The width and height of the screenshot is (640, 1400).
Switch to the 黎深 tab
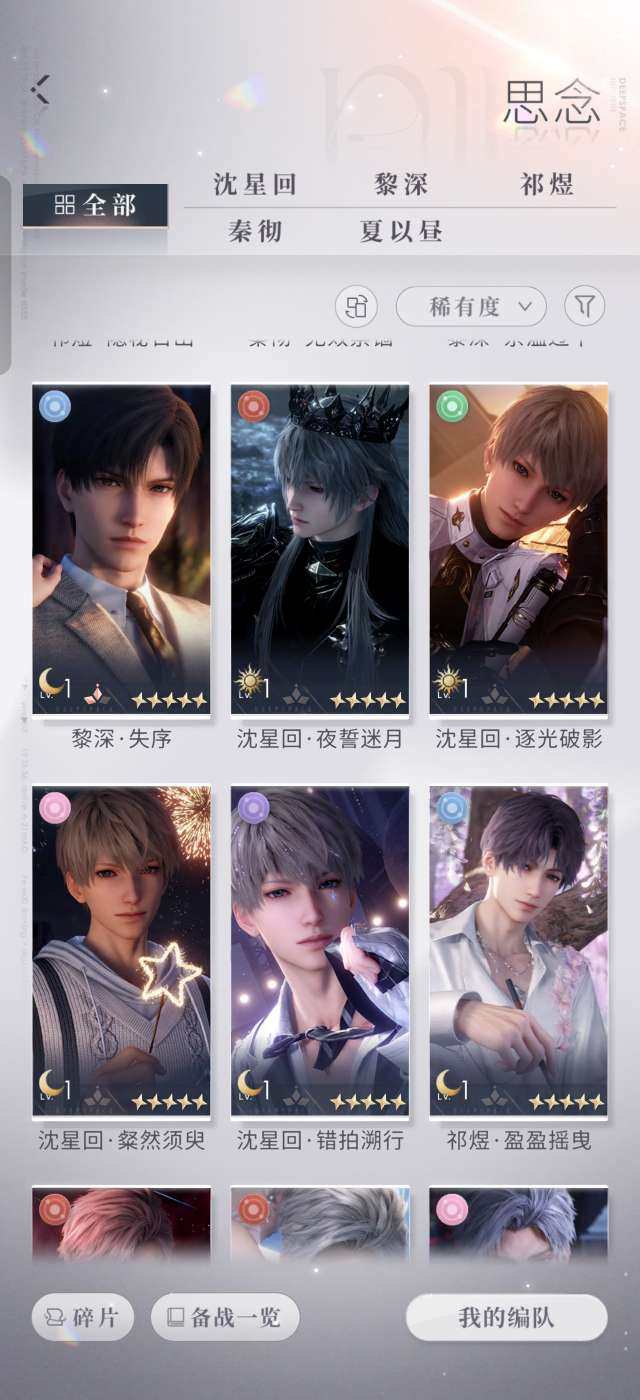pyautogui.click(x=401, y=185)
